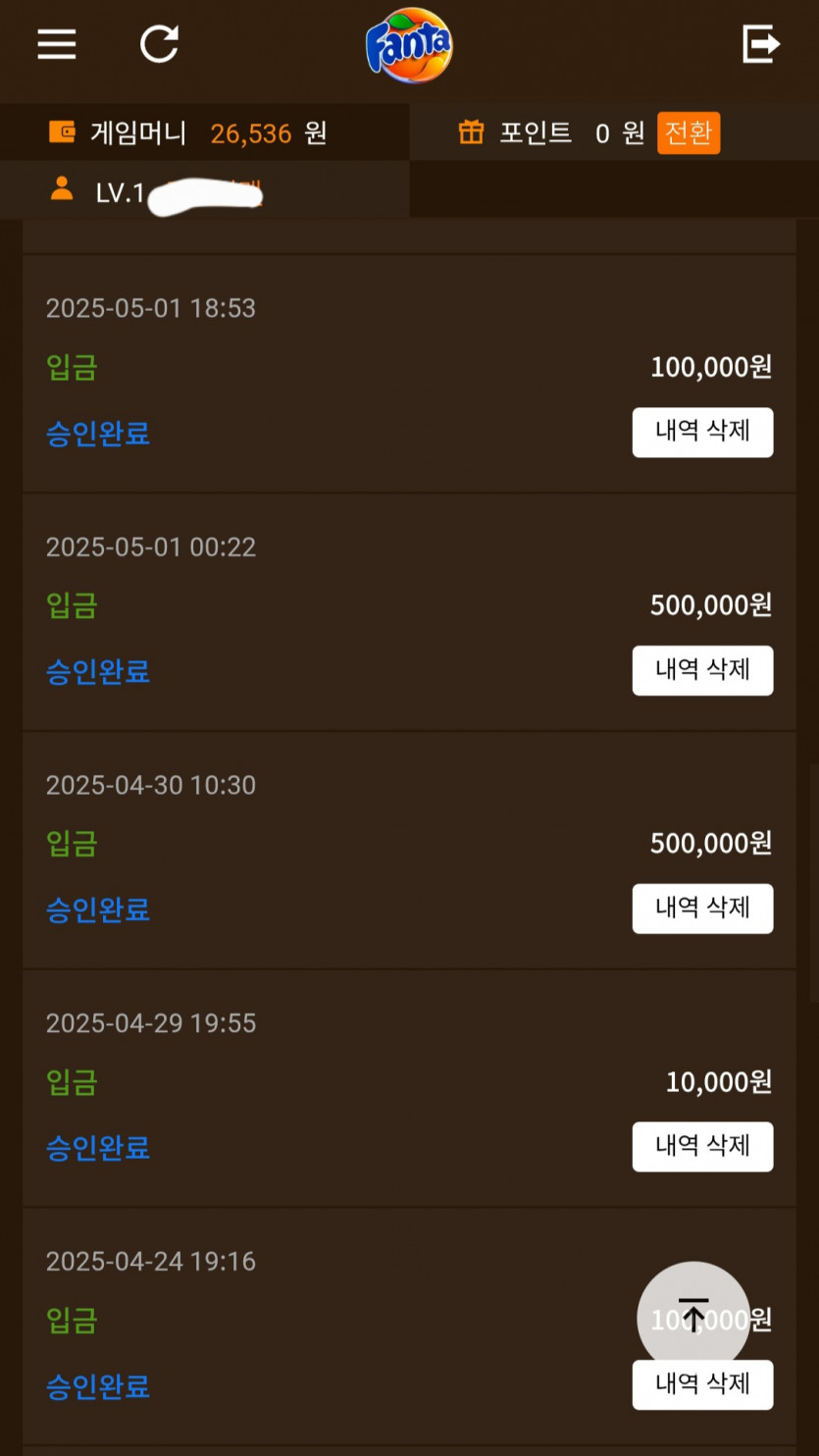Tap the logout icon
819x1456 pixels.
click(x=761, y=44)
